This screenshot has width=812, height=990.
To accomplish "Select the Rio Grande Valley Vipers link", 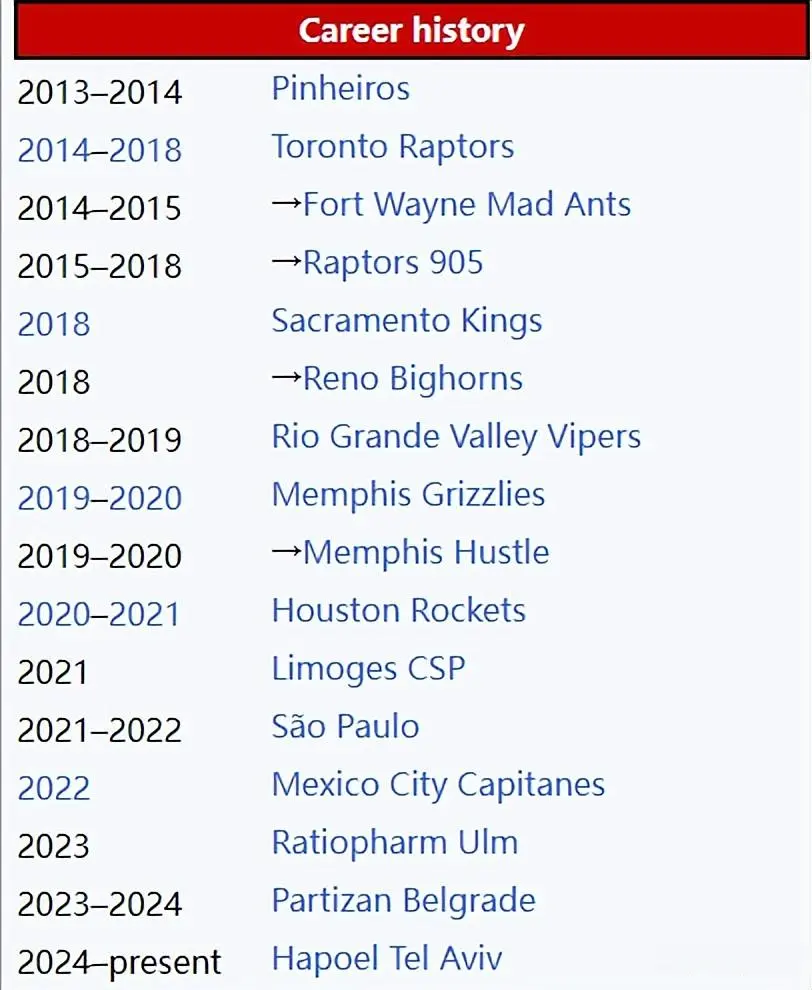I will (x=456, y=437).
